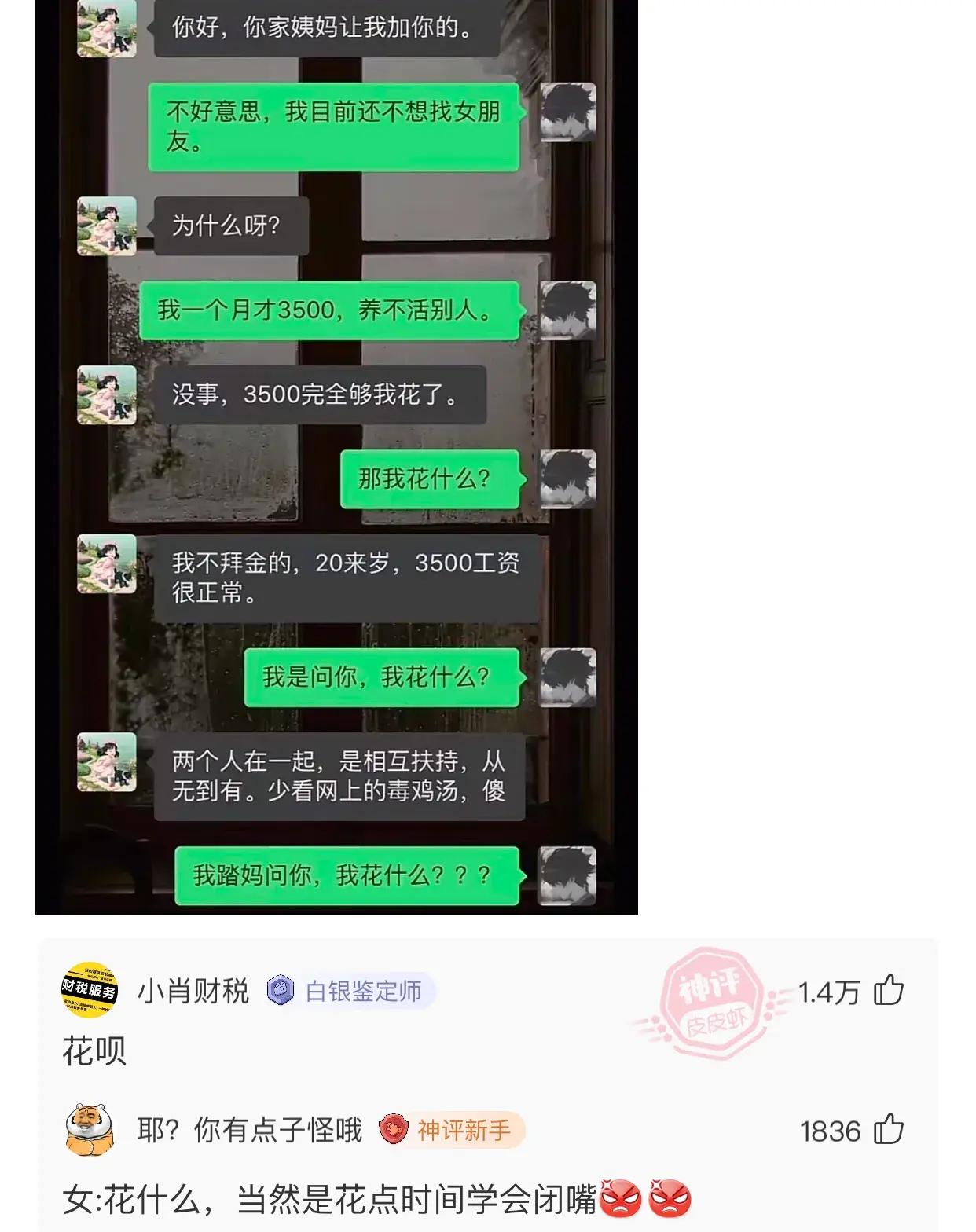The image size is (976, 1232).
Task: Open the comment starting with 女:花什么
Action: [x=330, y=1200]
